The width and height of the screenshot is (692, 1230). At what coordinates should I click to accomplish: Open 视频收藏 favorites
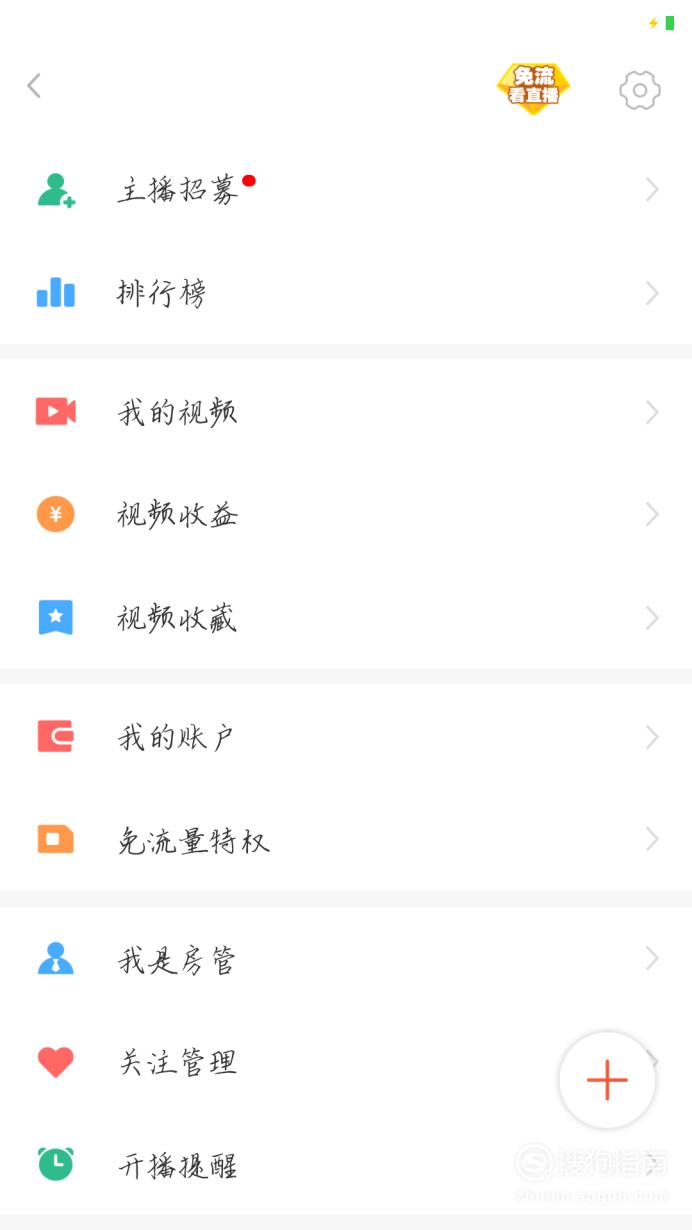tap(346, 618)
